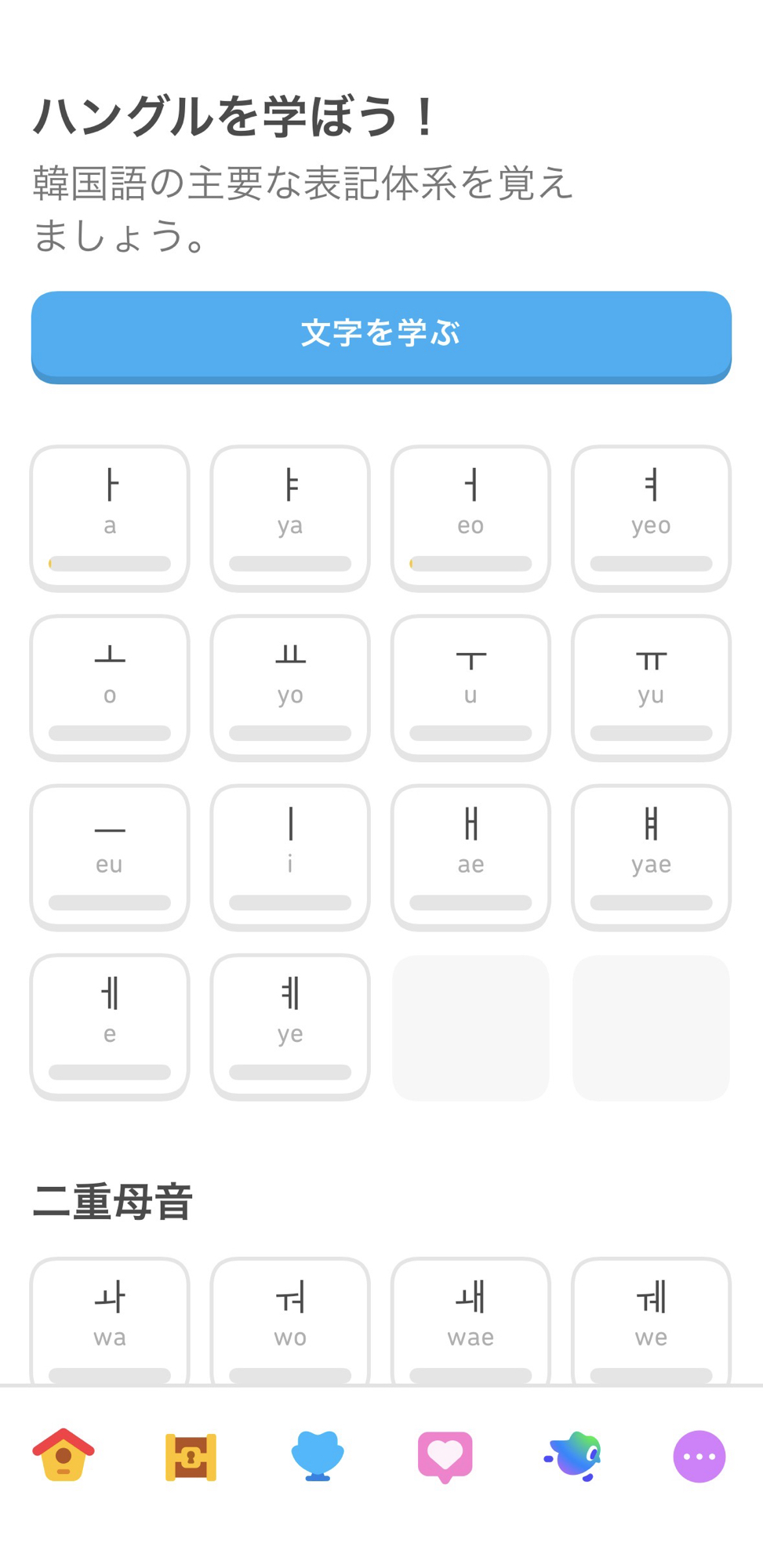Screen dimensions: 763x1568
Task: Play the ㅜ (u) letter card
Action: tap(471, 687)
